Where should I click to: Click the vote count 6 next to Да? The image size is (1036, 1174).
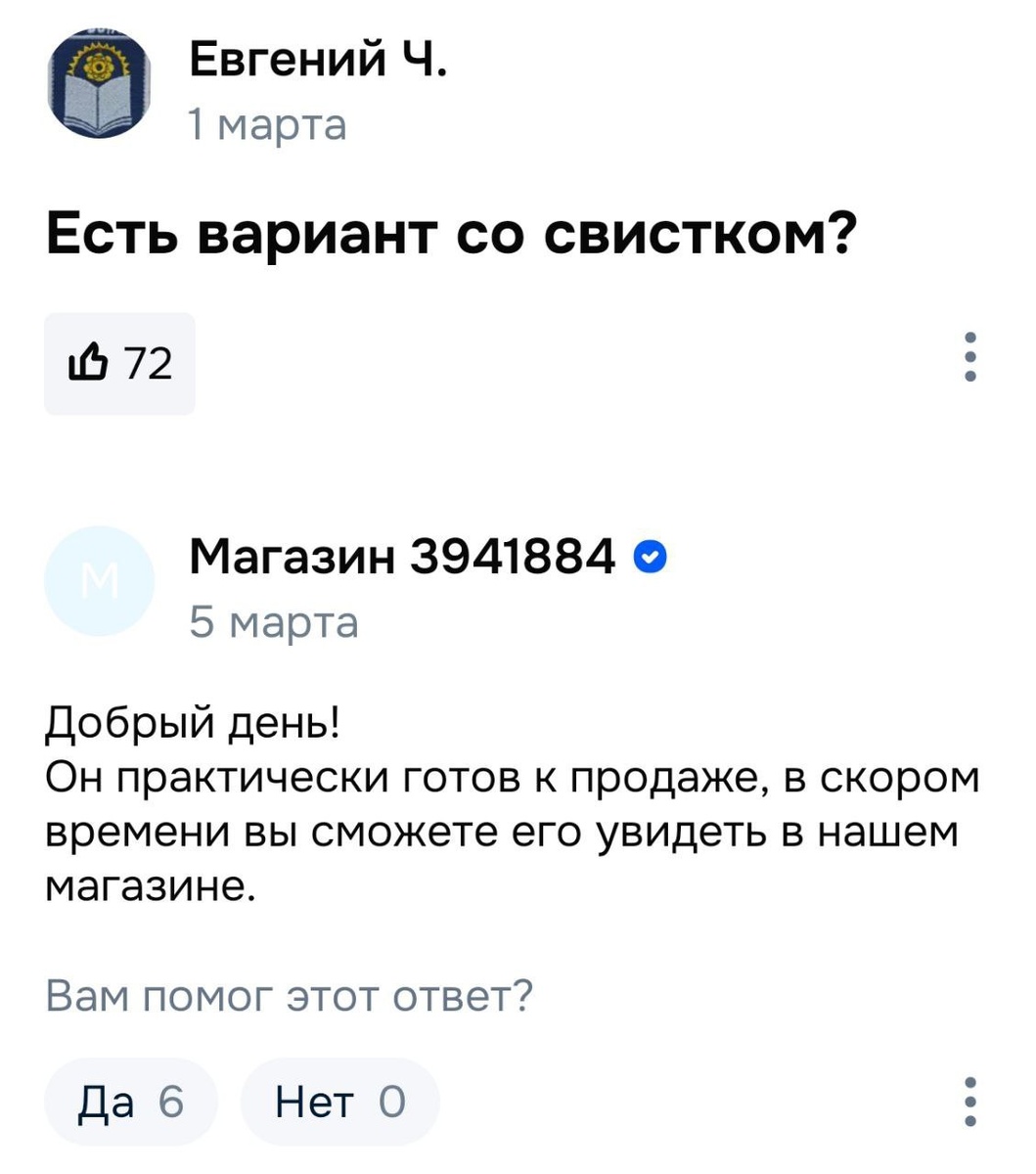tap(173, 1101)
